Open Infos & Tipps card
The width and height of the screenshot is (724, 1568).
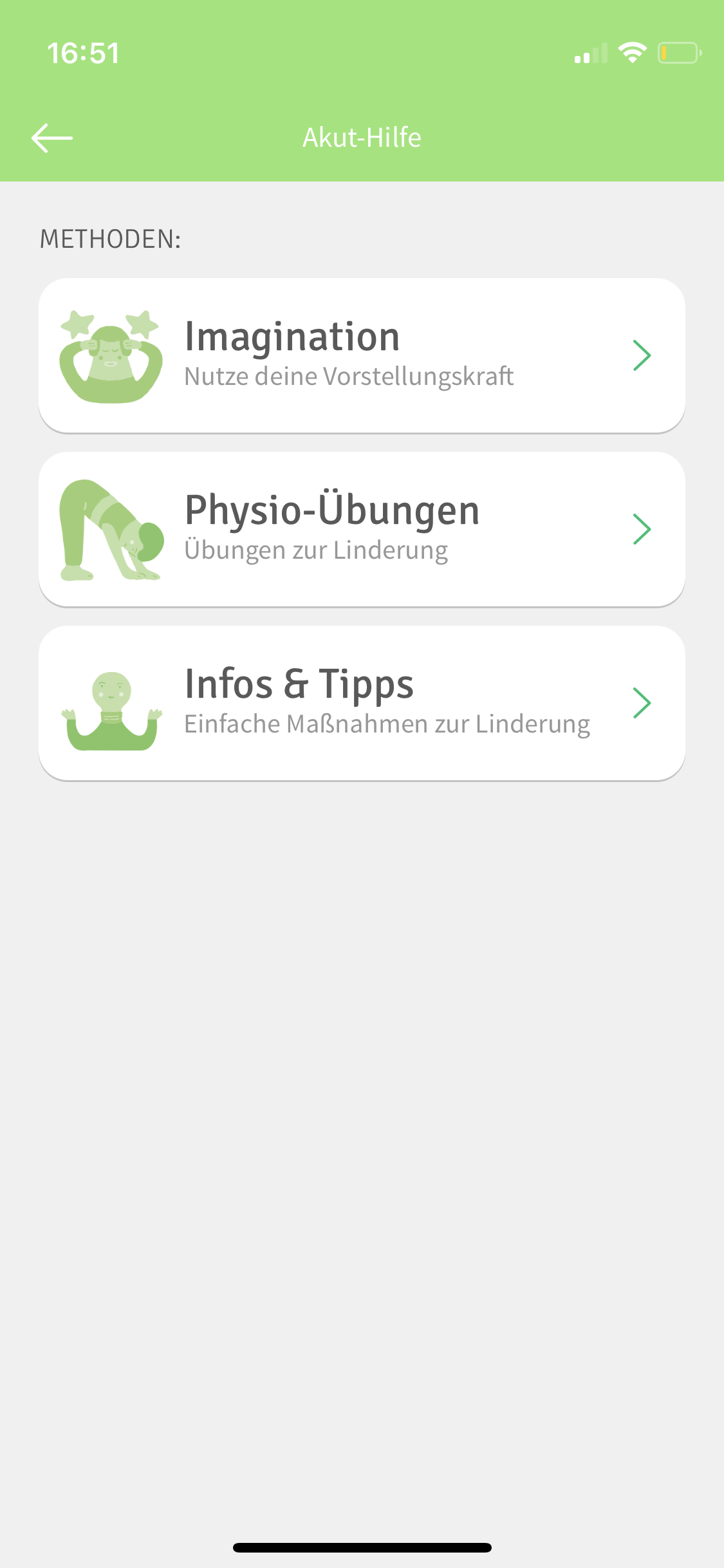[362, 703]
